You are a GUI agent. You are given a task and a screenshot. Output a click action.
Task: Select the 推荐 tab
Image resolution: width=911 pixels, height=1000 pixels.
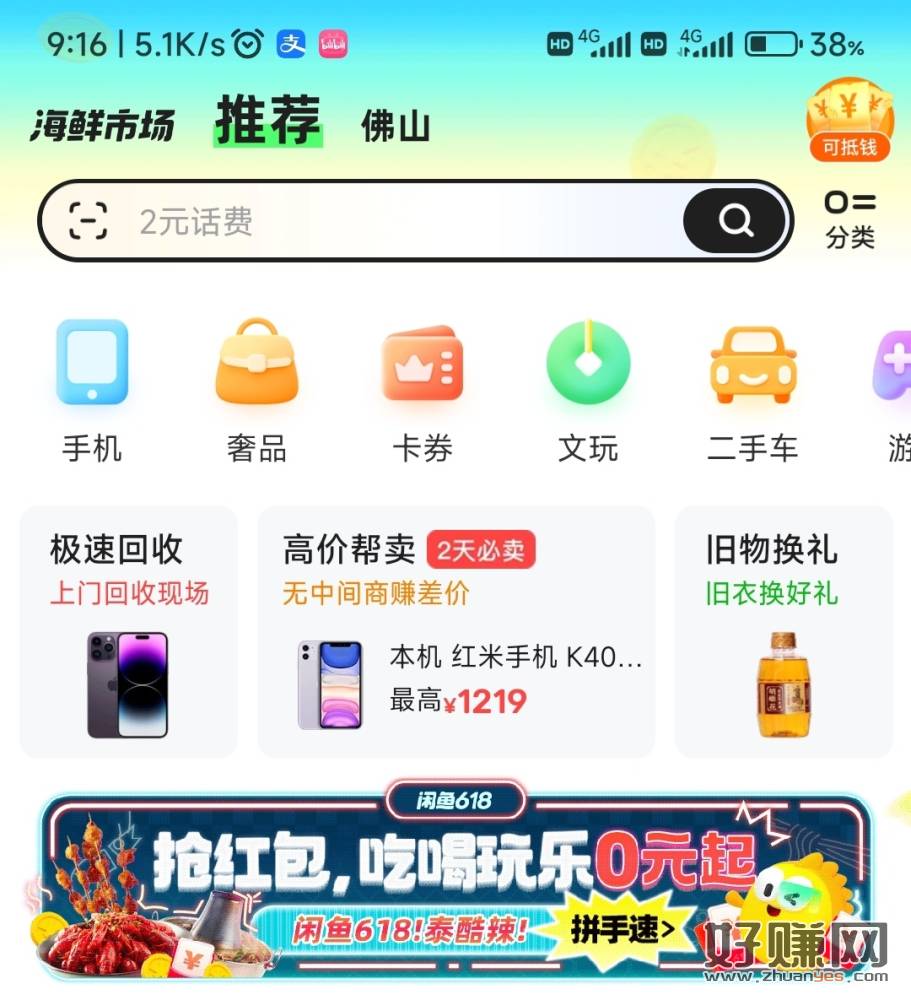click(x=268, y=122)
